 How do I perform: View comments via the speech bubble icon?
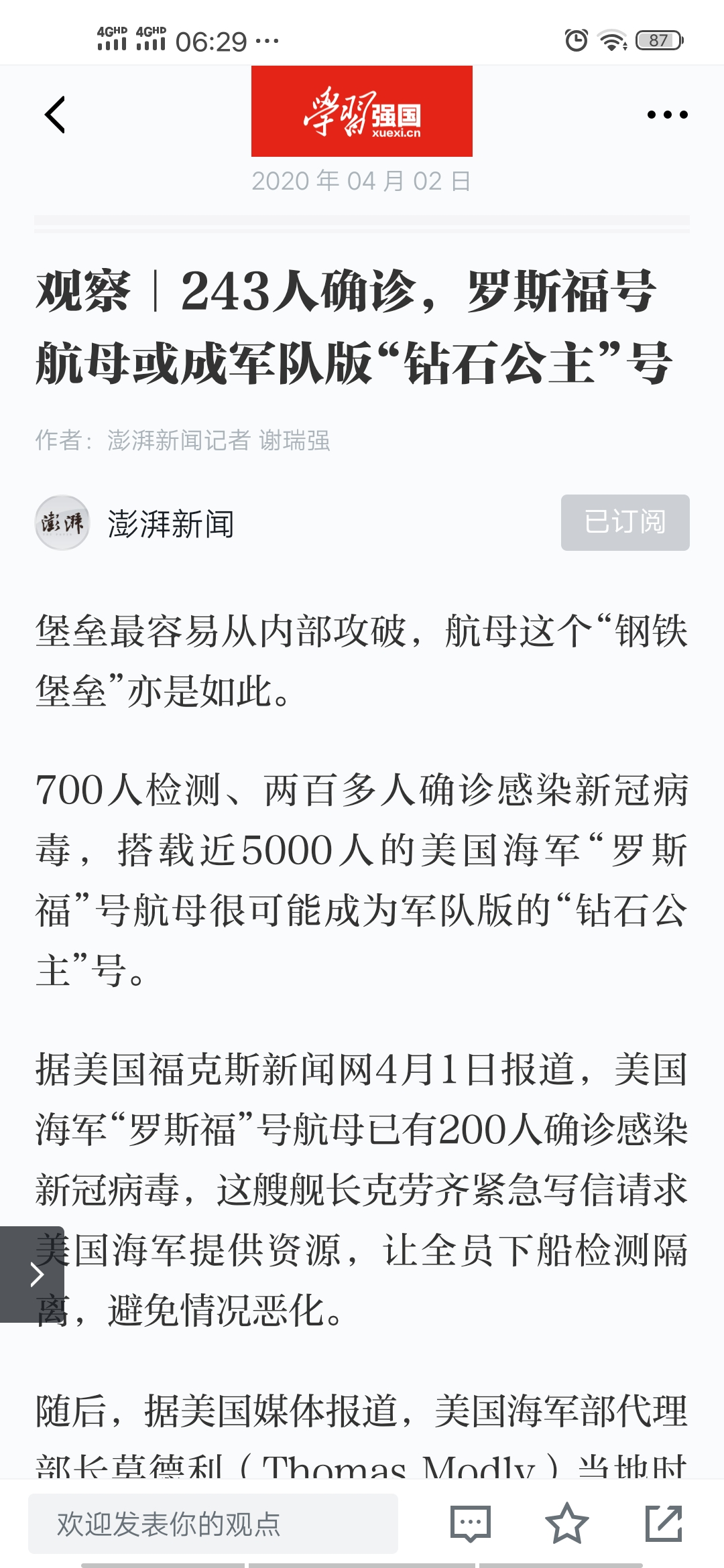[471, 1524]
